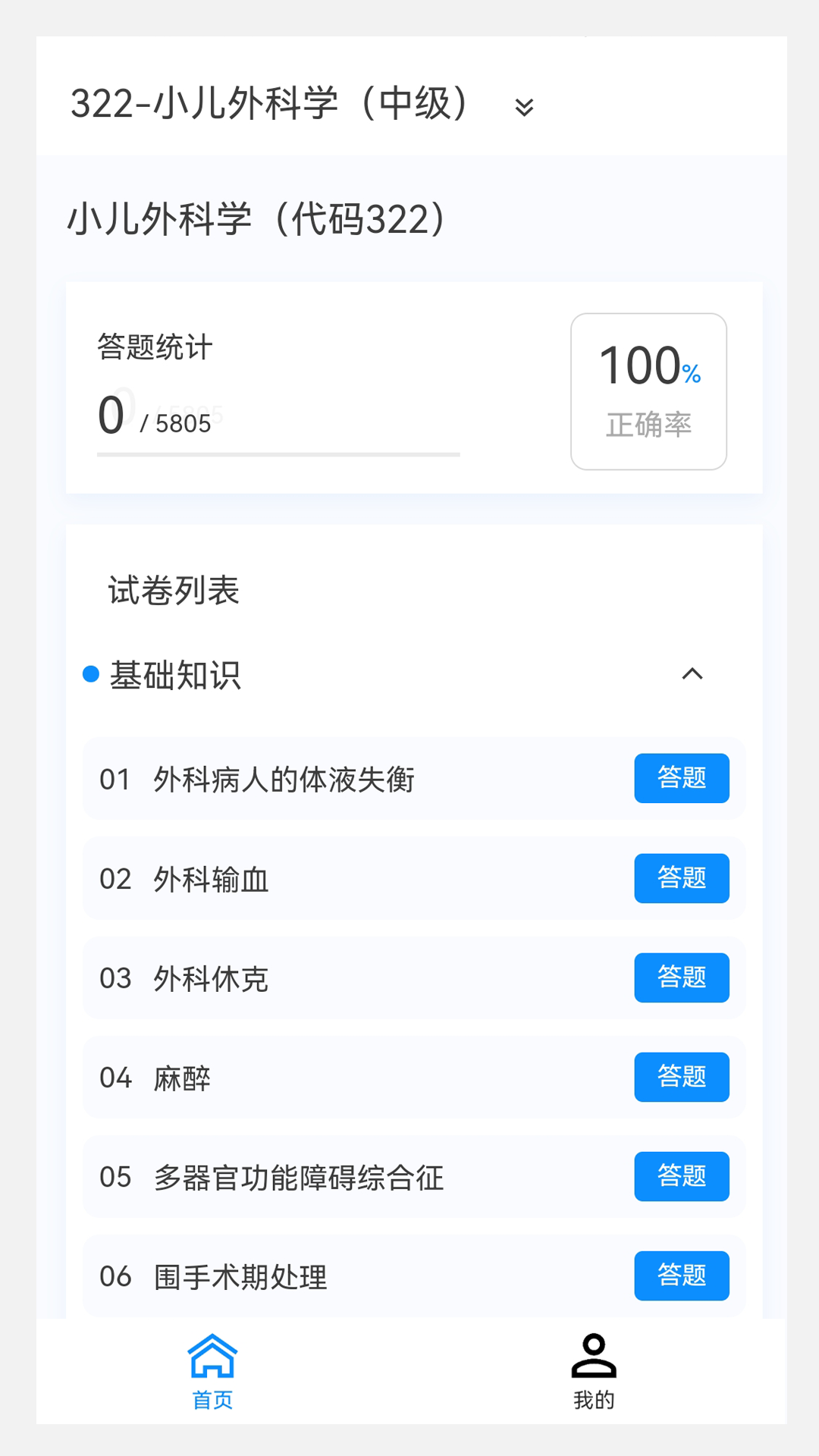Click the 试卷列表 section header
This screenshot has height=1456, width=819.
pos(173,591)
